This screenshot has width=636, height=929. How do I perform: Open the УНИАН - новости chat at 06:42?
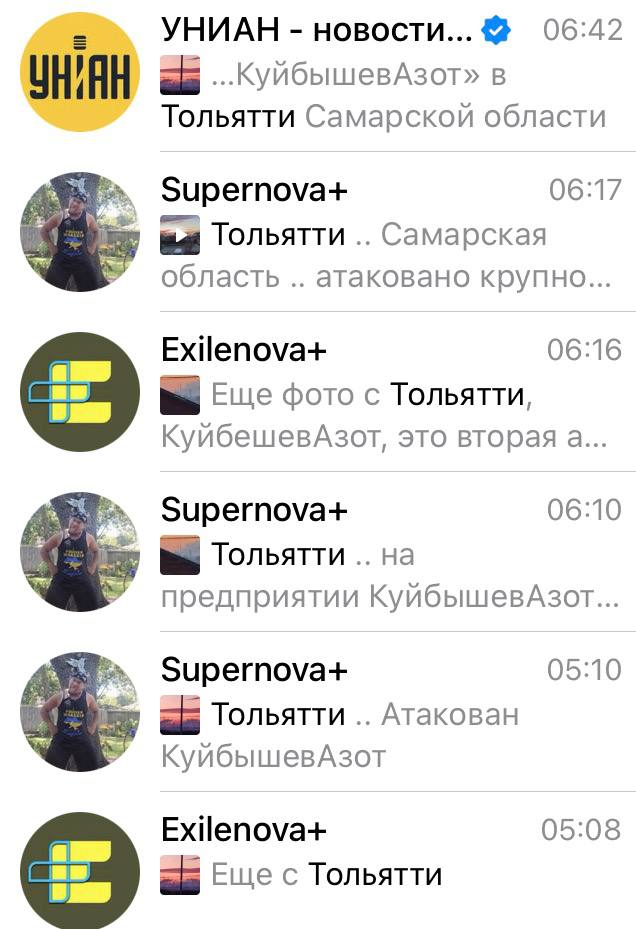point(390,75)
